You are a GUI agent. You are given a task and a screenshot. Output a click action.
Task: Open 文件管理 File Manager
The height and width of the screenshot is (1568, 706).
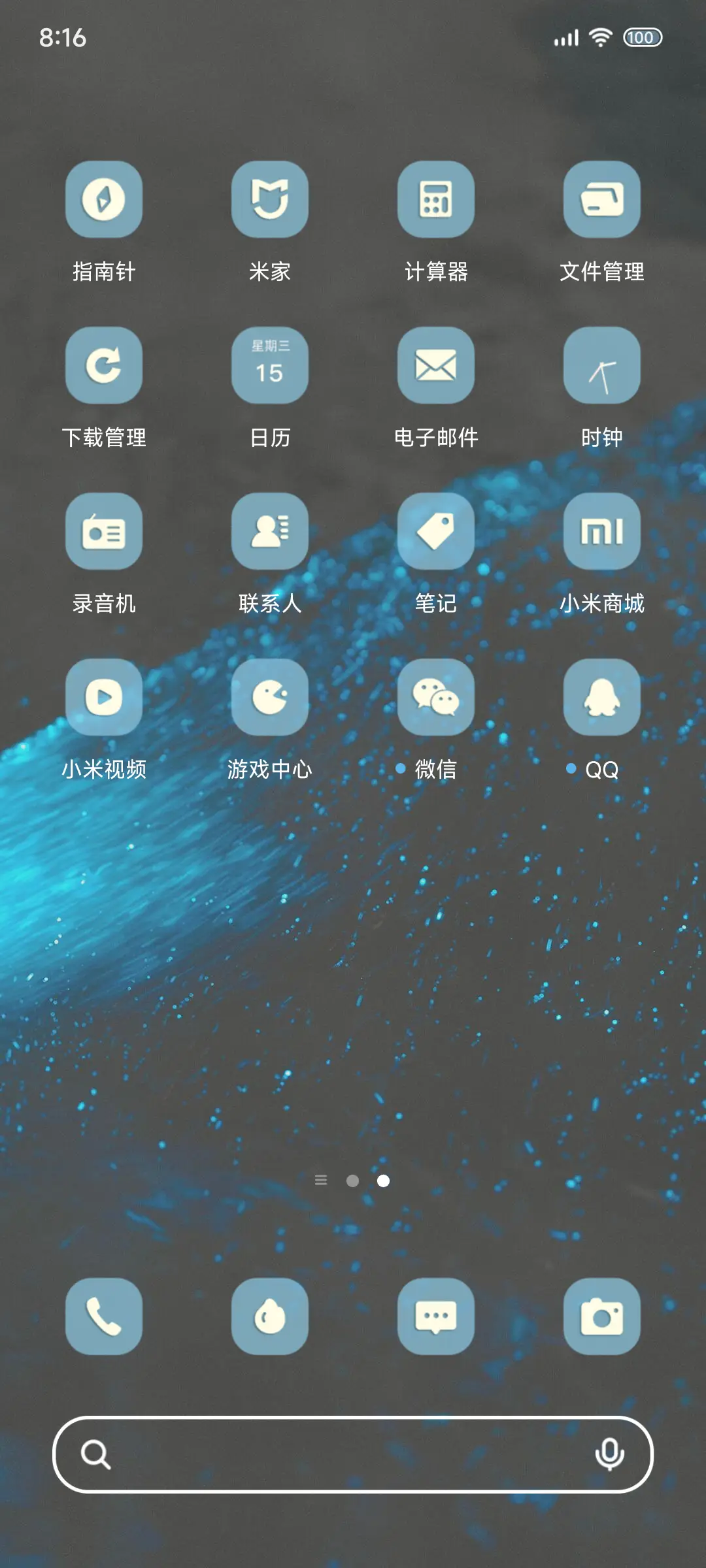click(x=602, y=200)
